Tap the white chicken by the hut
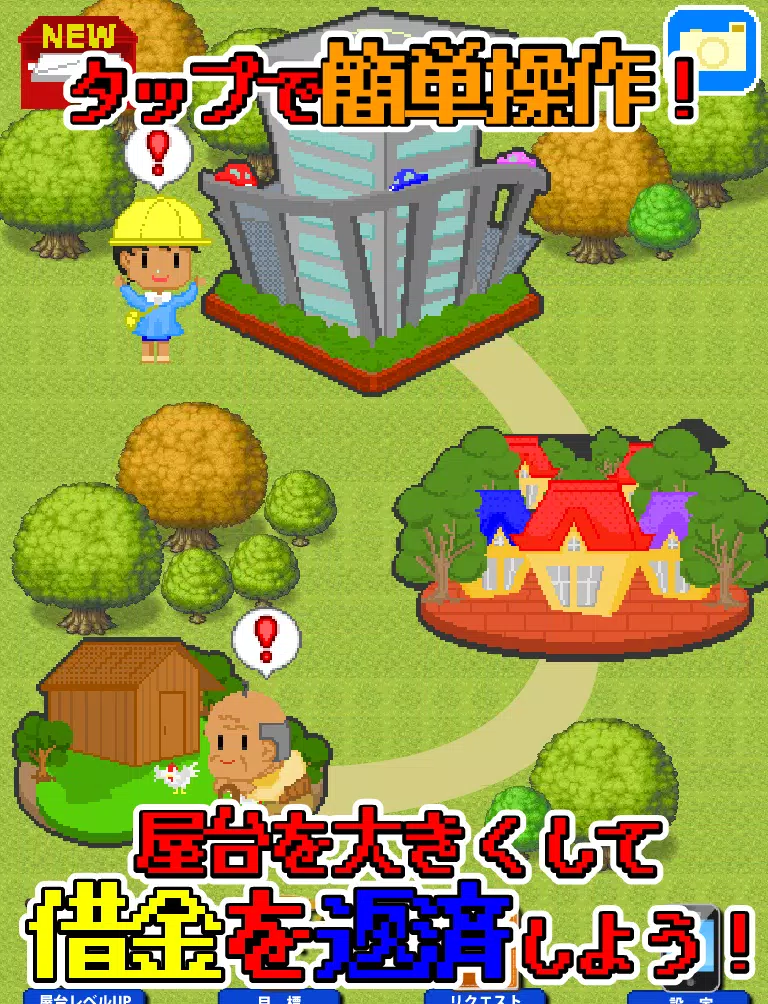This screenshot has height=1004, width=768. click(x=175, y=775)
